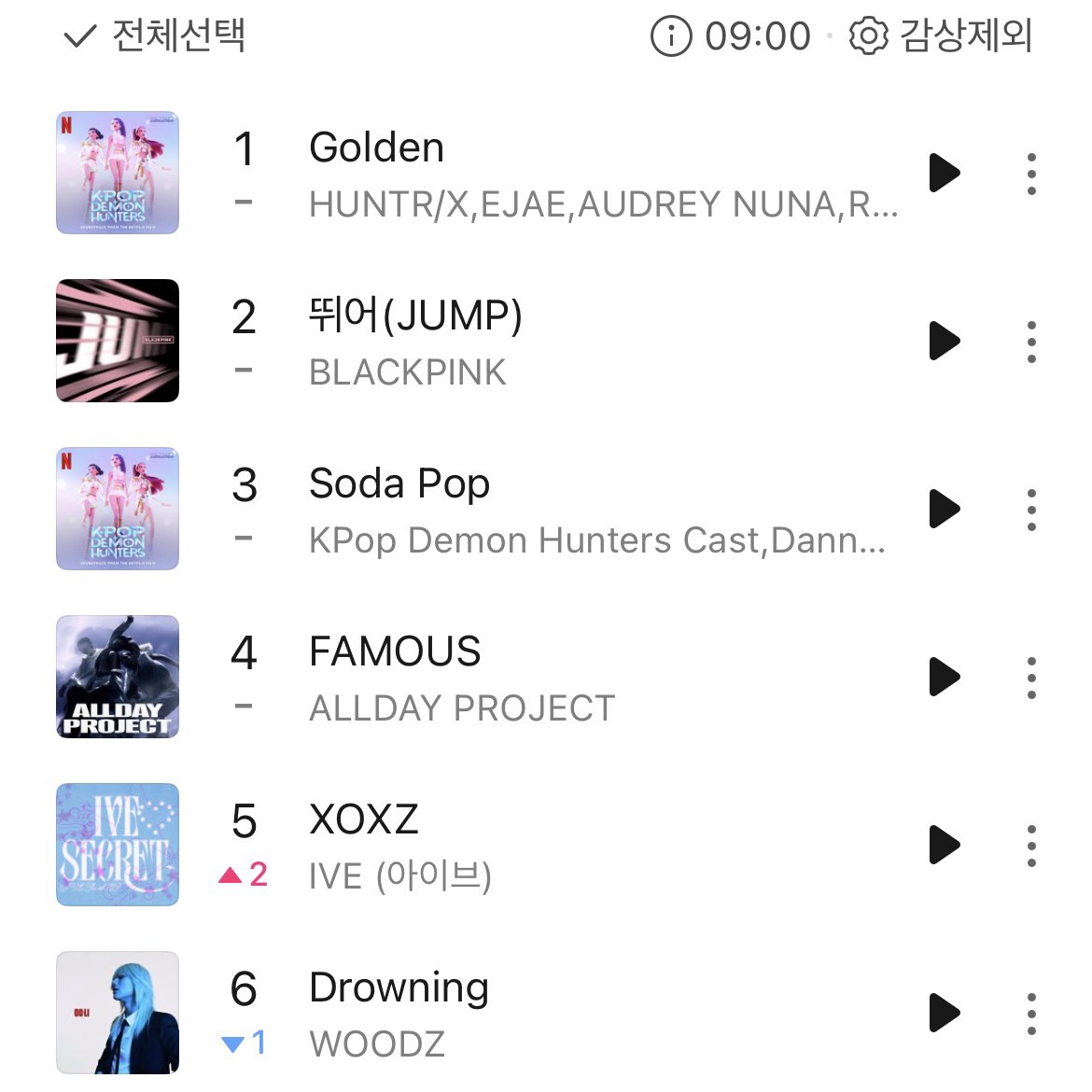The height and width of the screenshot is (1092, 1092).
Task: Open more options for 뛰어(JUMP)
Action: (1031, 342)
